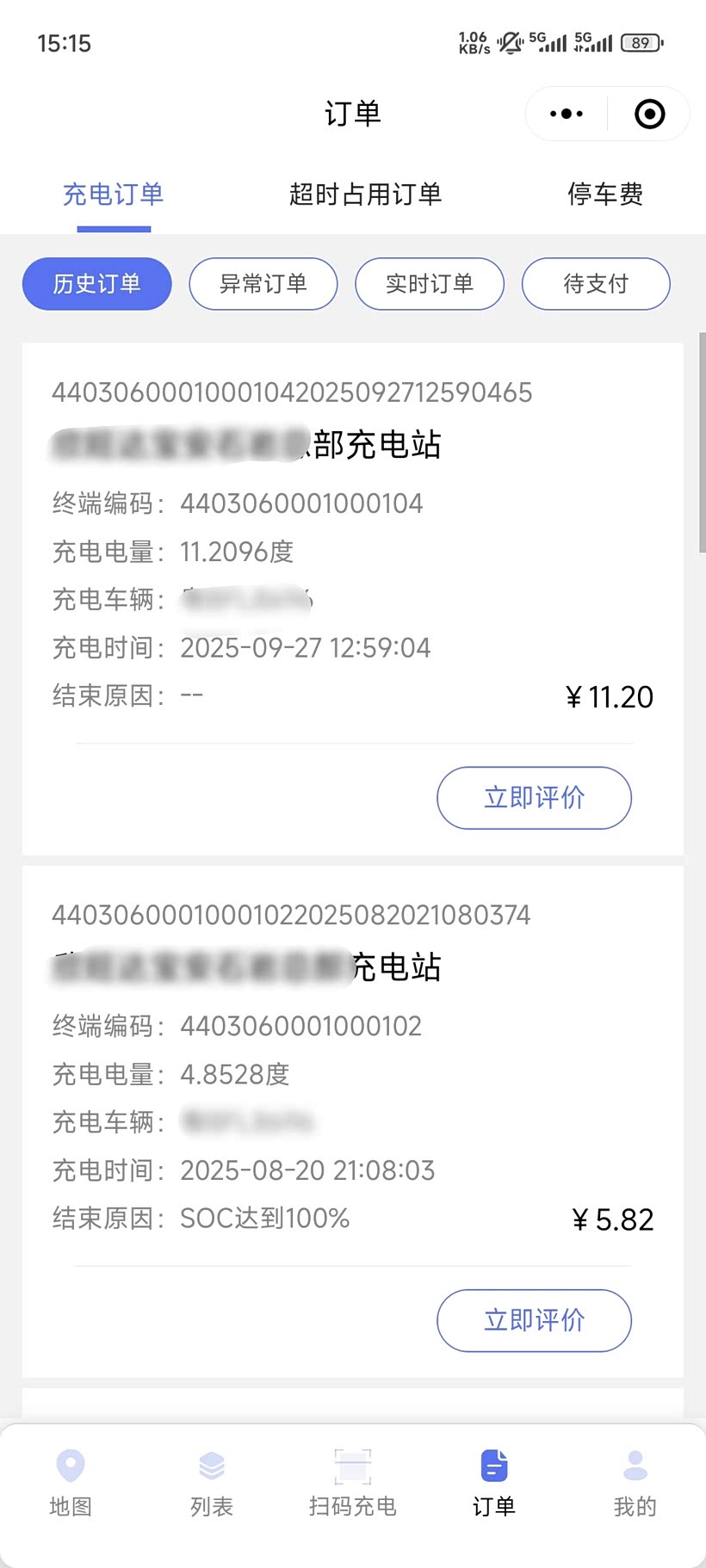Switch to the 超时占用订单 tab
The height and width of the screenshot is (1568, 706).
point(365,194)
